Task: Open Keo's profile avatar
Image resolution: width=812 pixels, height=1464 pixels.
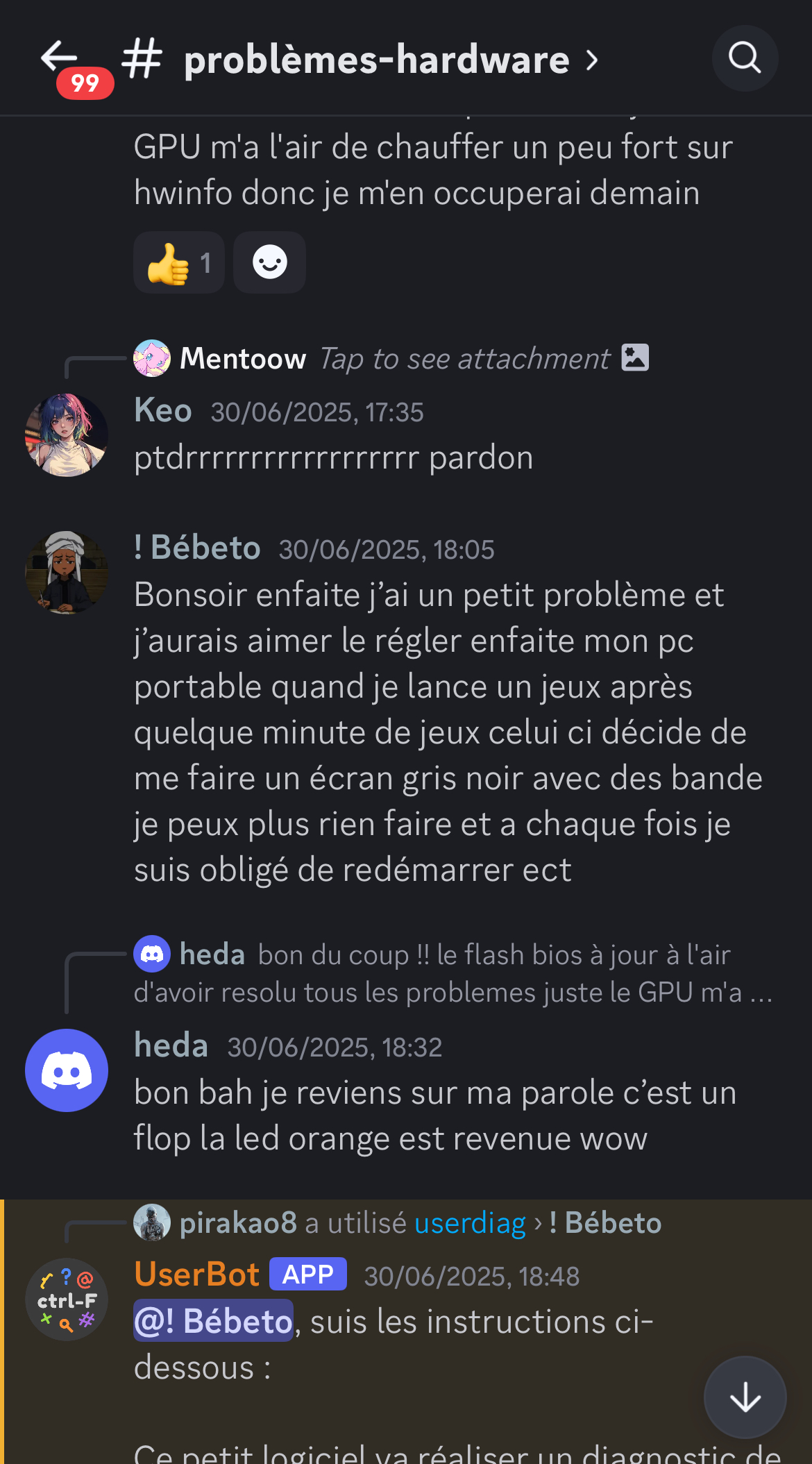Action: (x=67, y=435)
